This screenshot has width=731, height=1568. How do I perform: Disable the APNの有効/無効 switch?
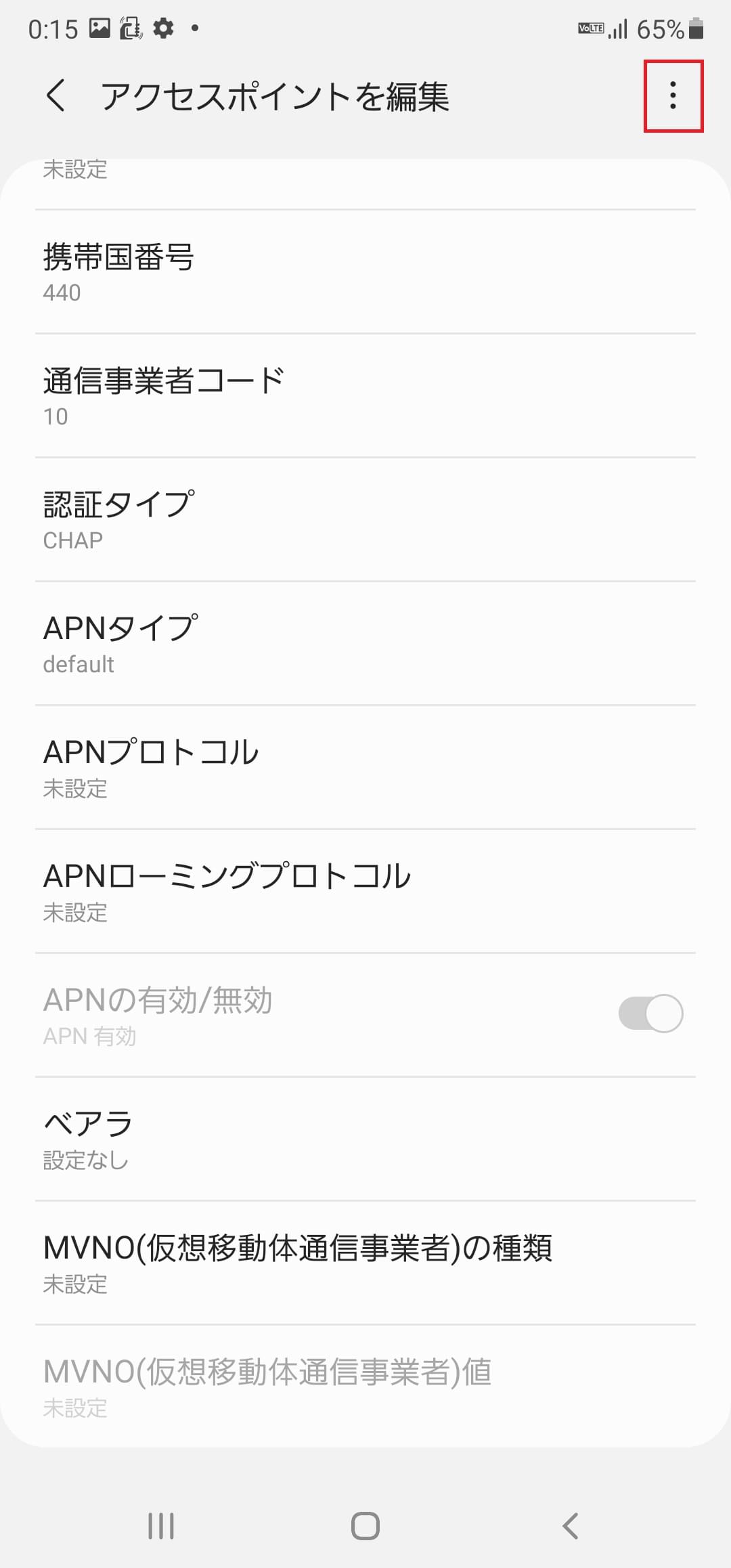(650, 1011)
